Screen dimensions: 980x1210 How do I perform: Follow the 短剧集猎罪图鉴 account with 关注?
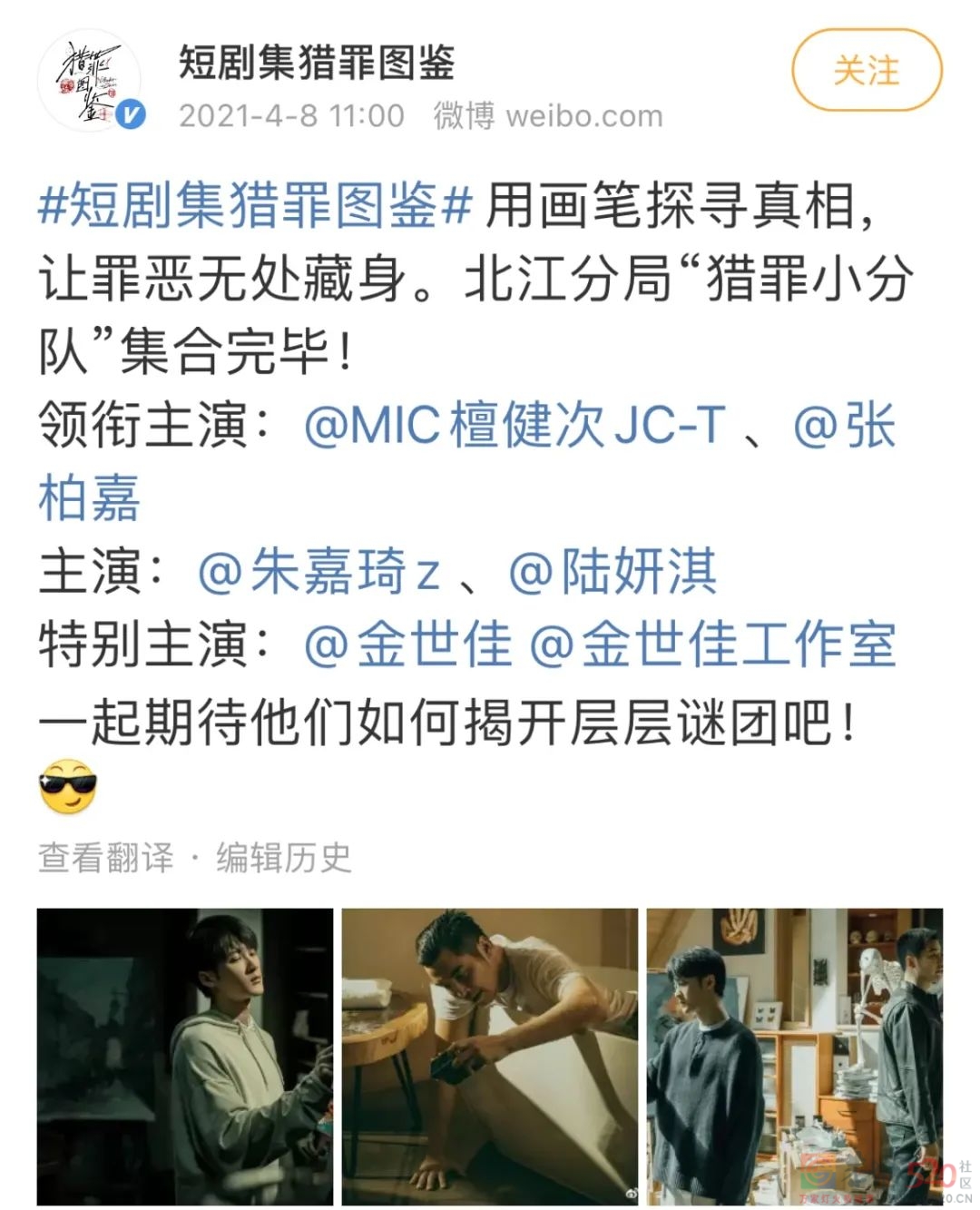pyautogui.click(x=867, y=70)
